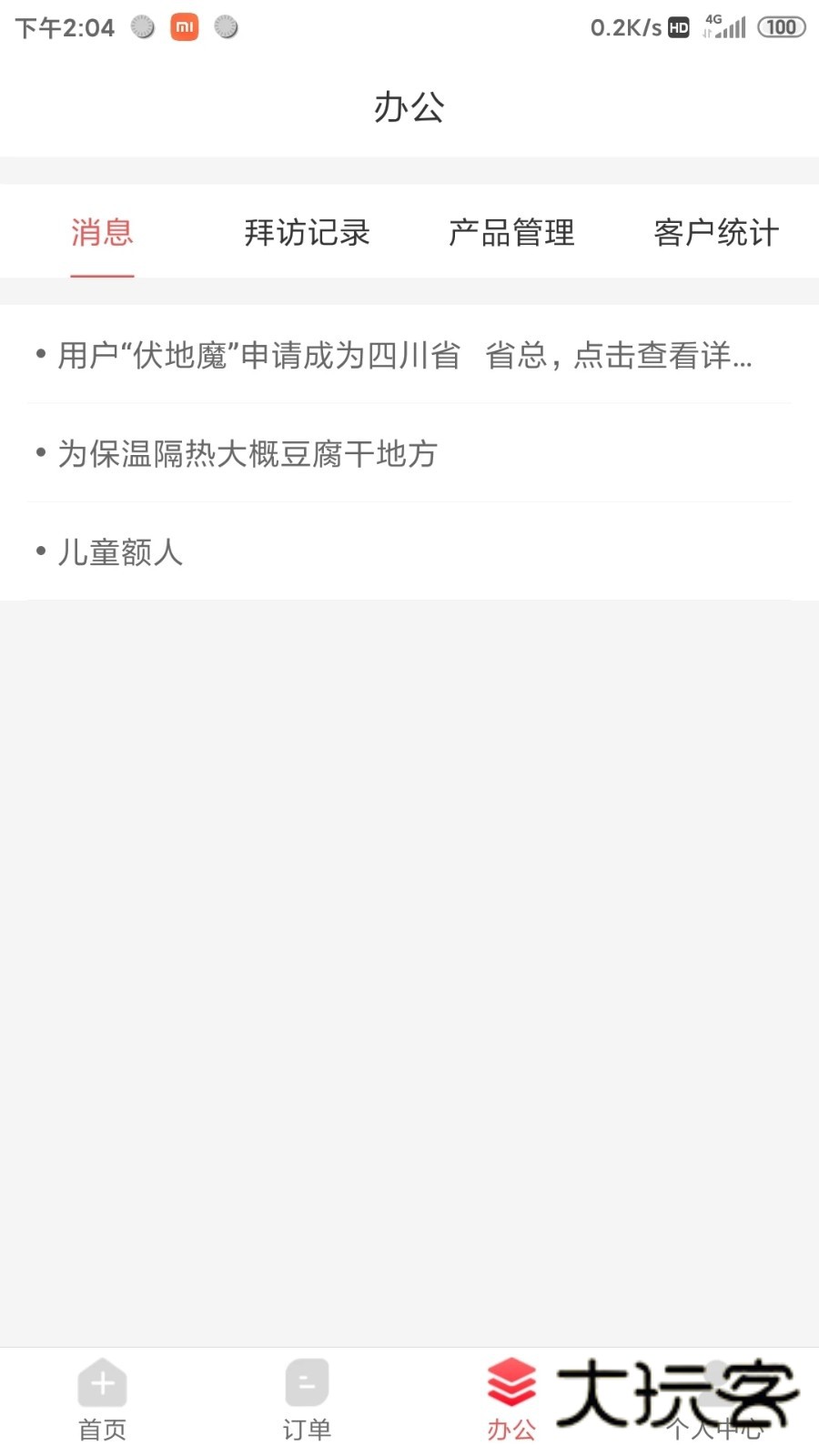Click the plus symbol inside the home icon

(x=102, y=1383)
